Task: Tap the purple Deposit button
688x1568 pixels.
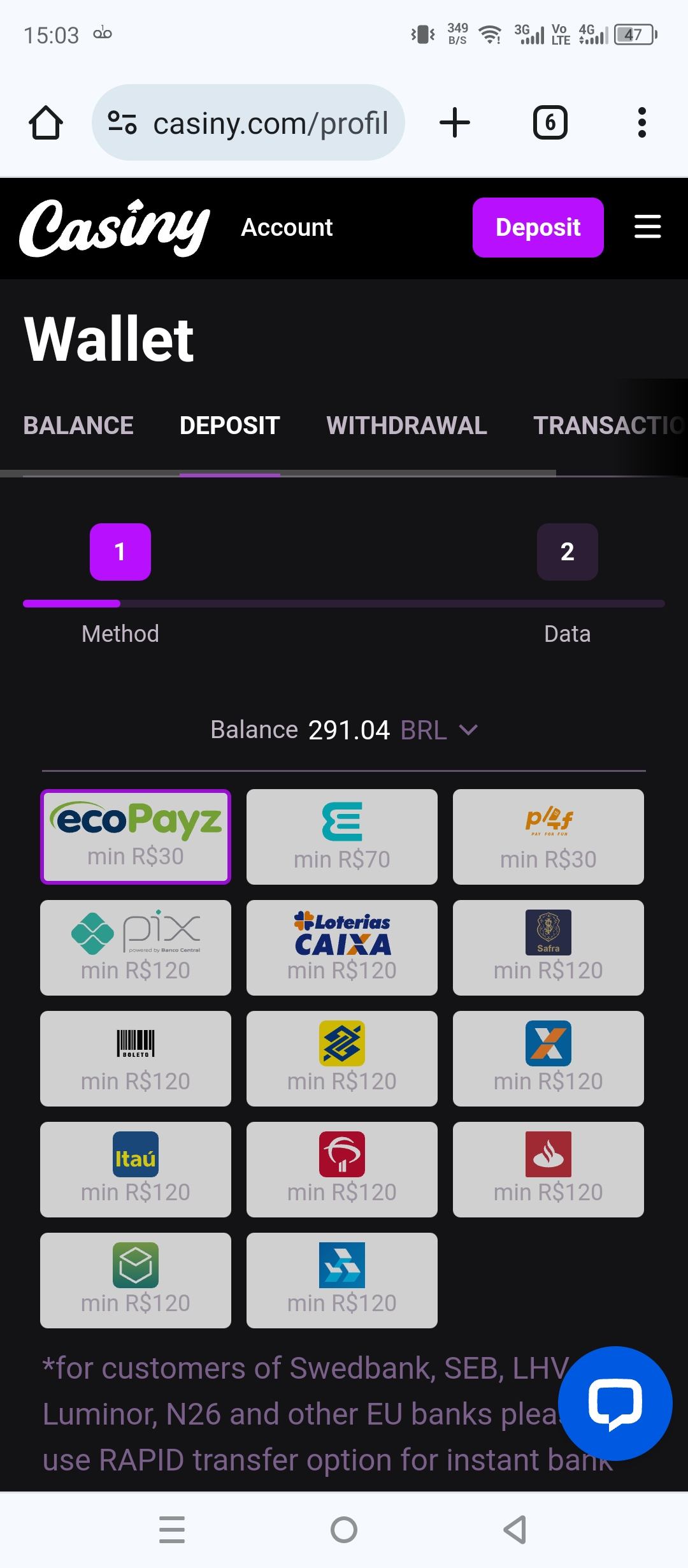Action: [538, 228]
